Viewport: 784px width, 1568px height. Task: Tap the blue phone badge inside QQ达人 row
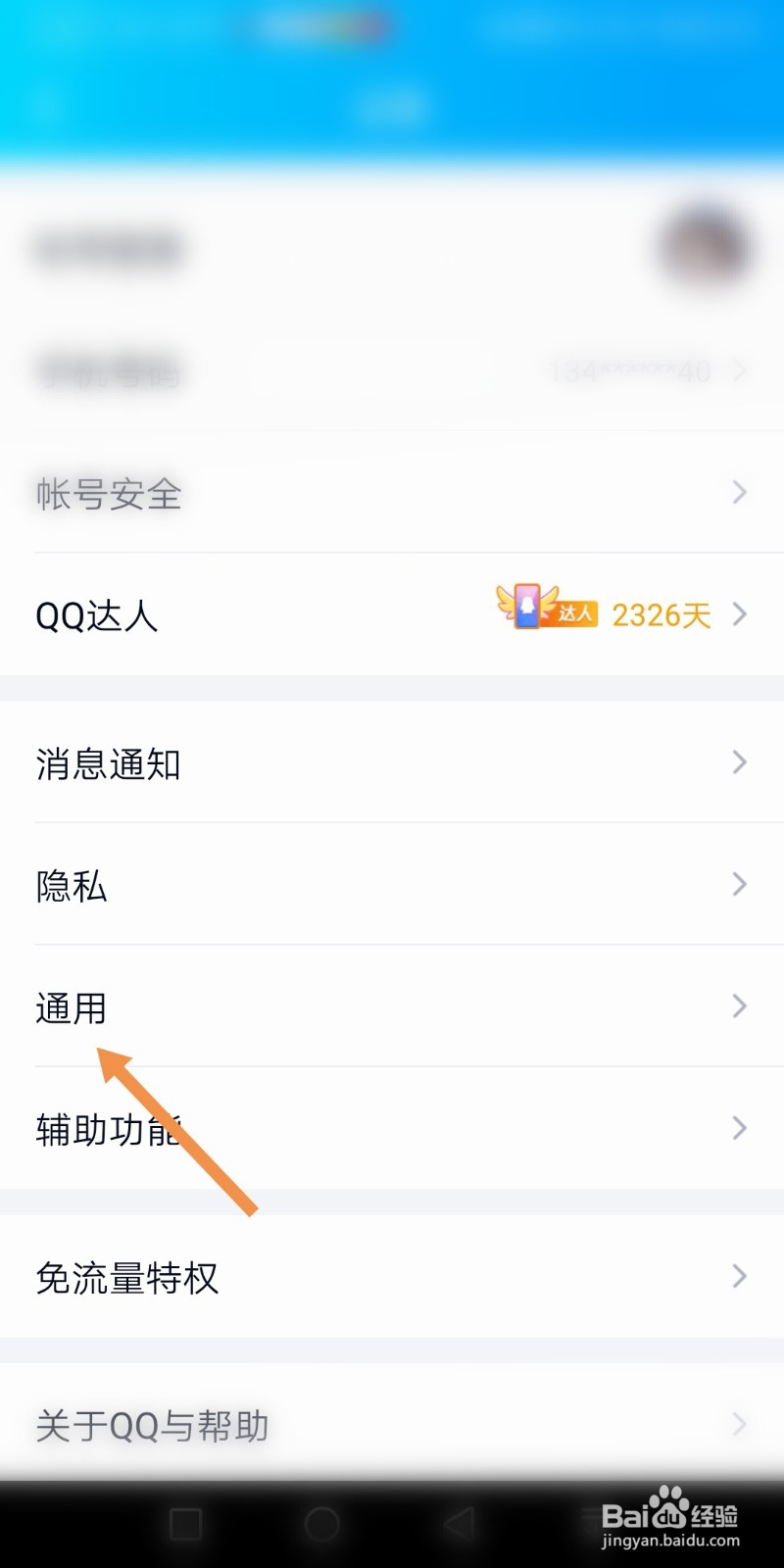529,610
